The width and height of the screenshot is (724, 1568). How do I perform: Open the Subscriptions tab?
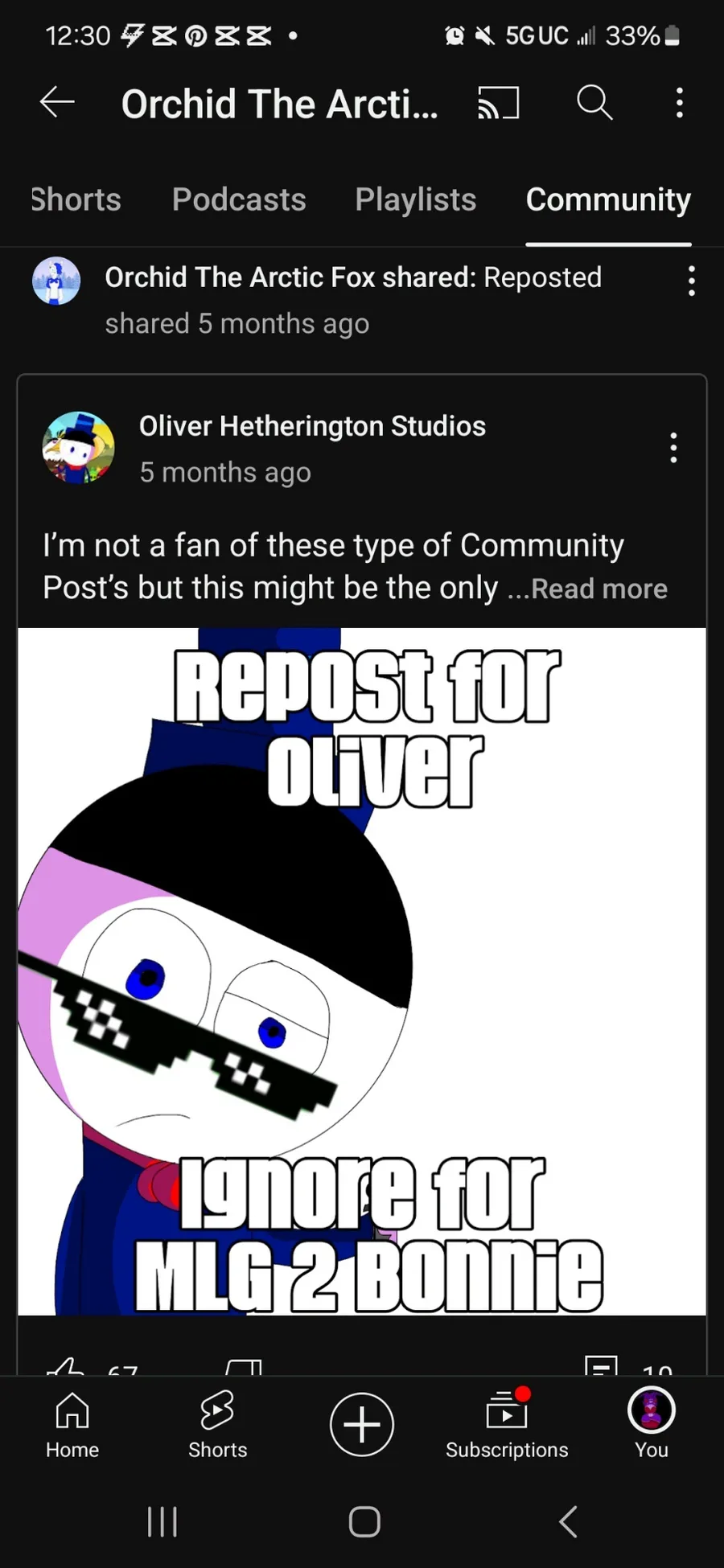(x=507, y=1425)
